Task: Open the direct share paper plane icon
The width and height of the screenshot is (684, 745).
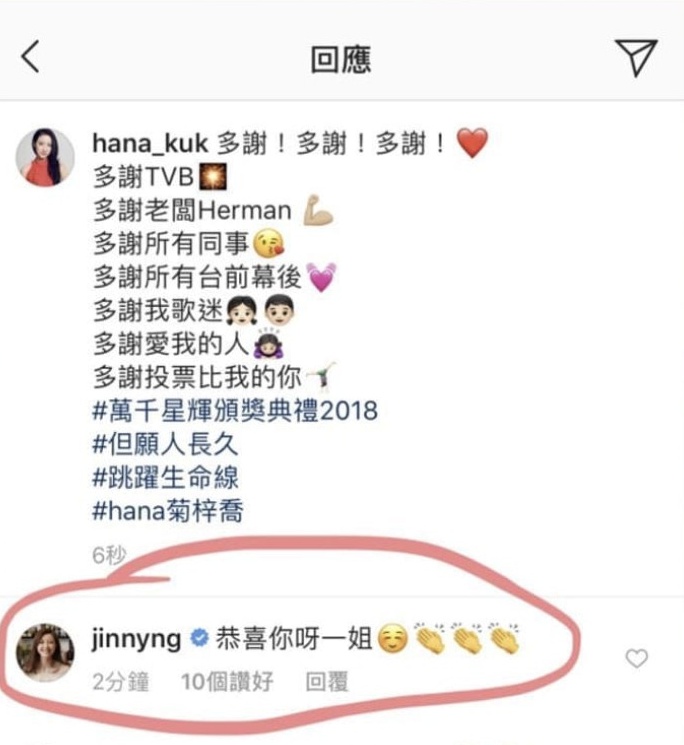Action: [637, 57]
